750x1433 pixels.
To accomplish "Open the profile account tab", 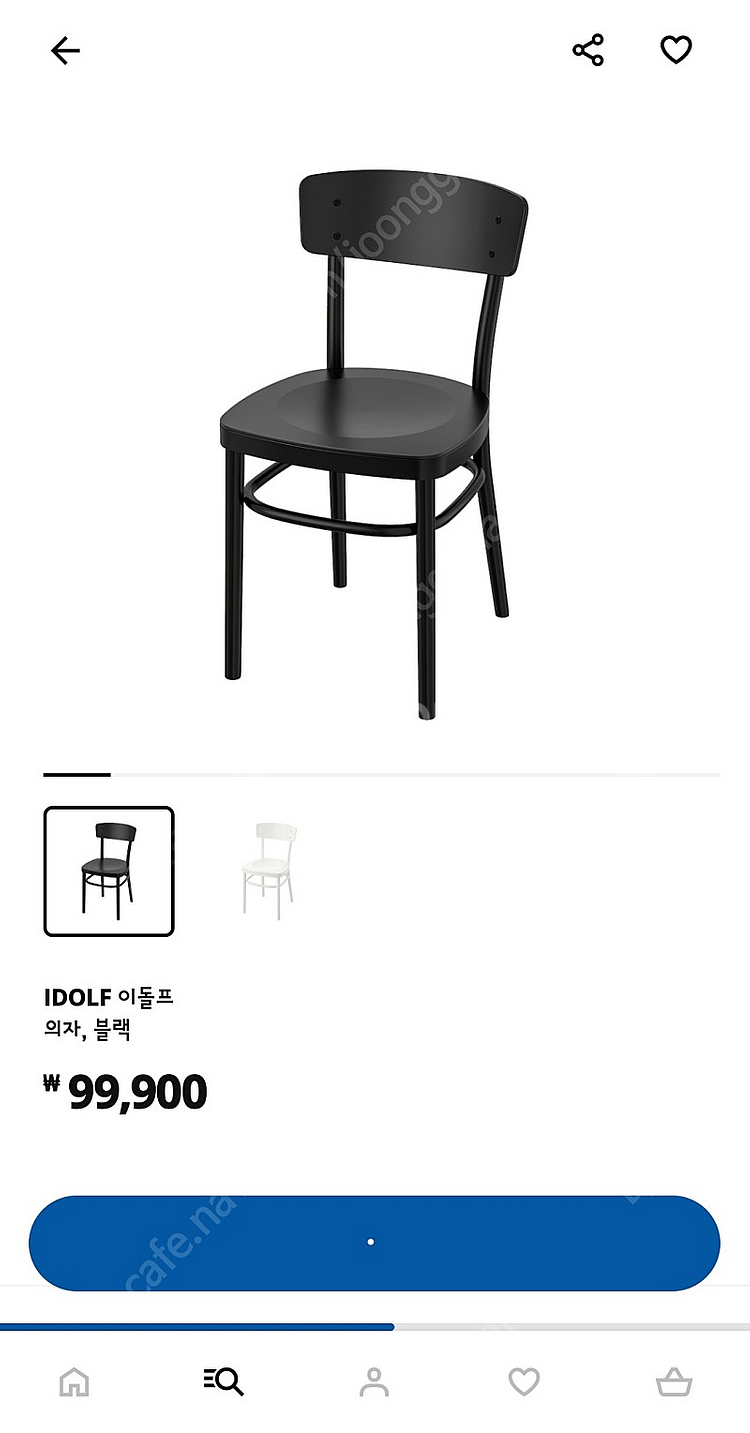I will 374,1382.
